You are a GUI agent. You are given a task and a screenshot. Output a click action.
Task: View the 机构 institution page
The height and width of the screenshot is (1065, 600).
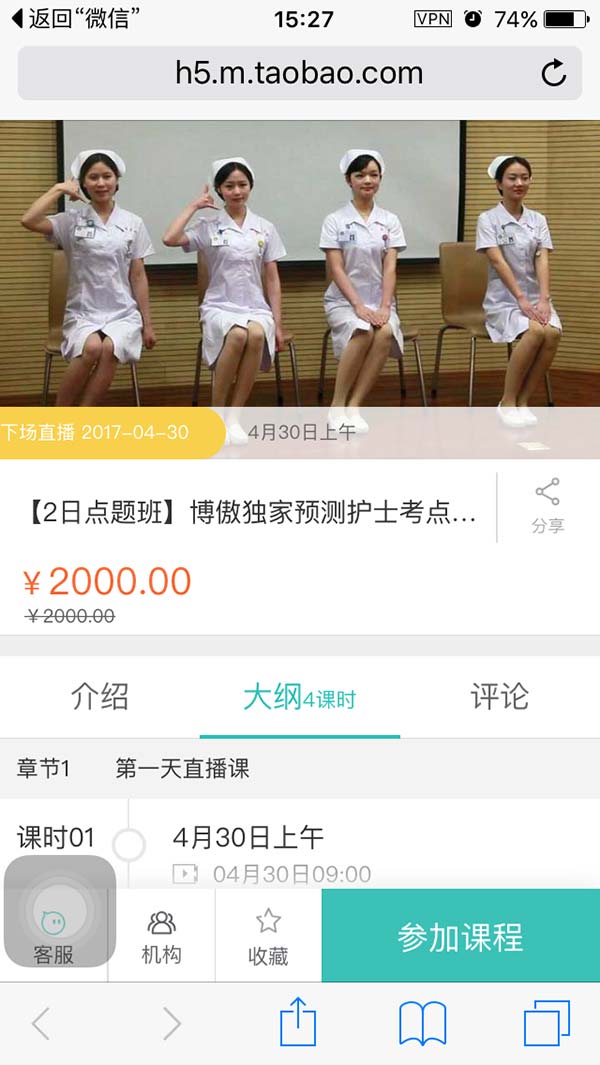[x=161, y=936]
